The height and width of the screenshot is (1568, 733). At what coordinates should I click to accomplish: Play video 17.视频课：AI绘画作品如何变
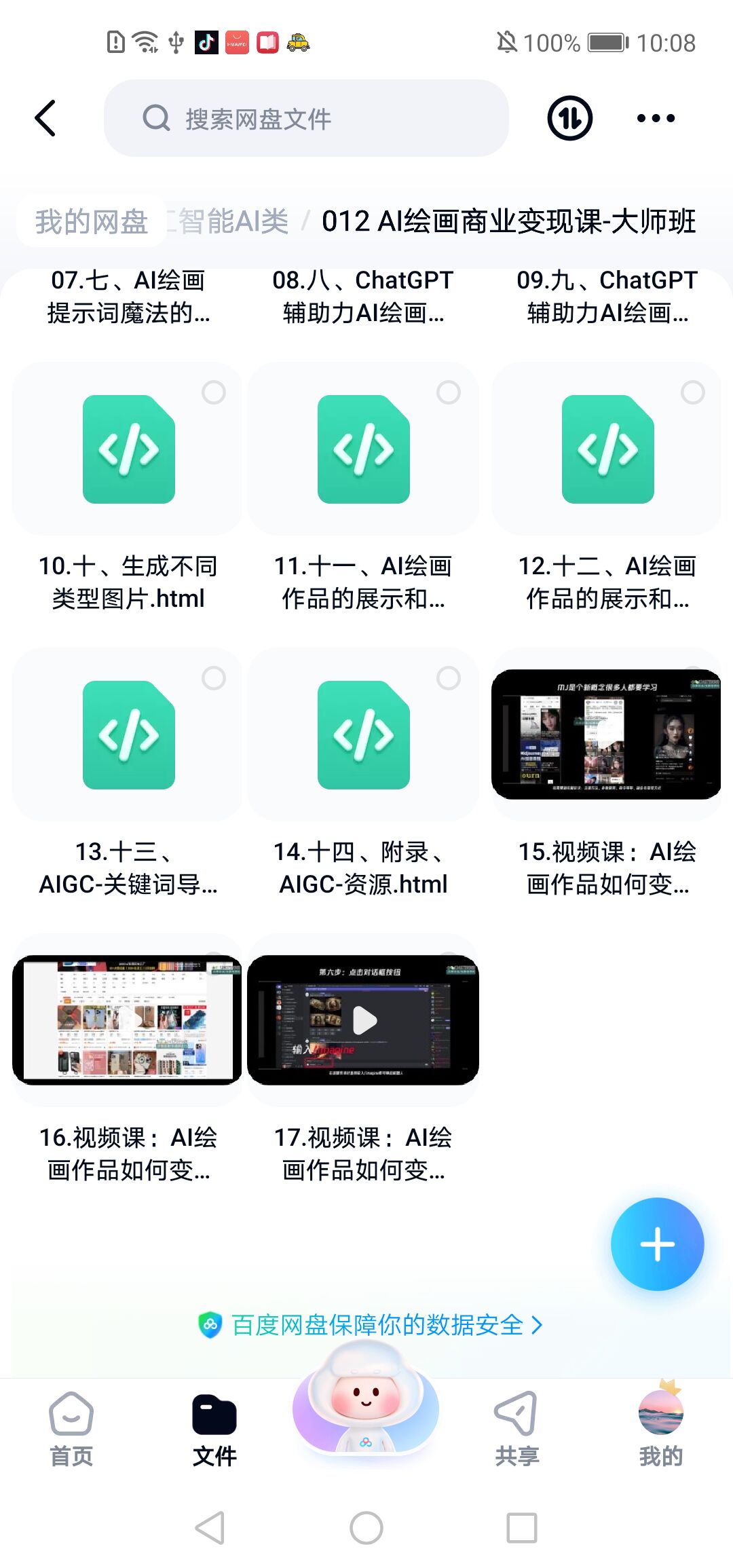364,1020
